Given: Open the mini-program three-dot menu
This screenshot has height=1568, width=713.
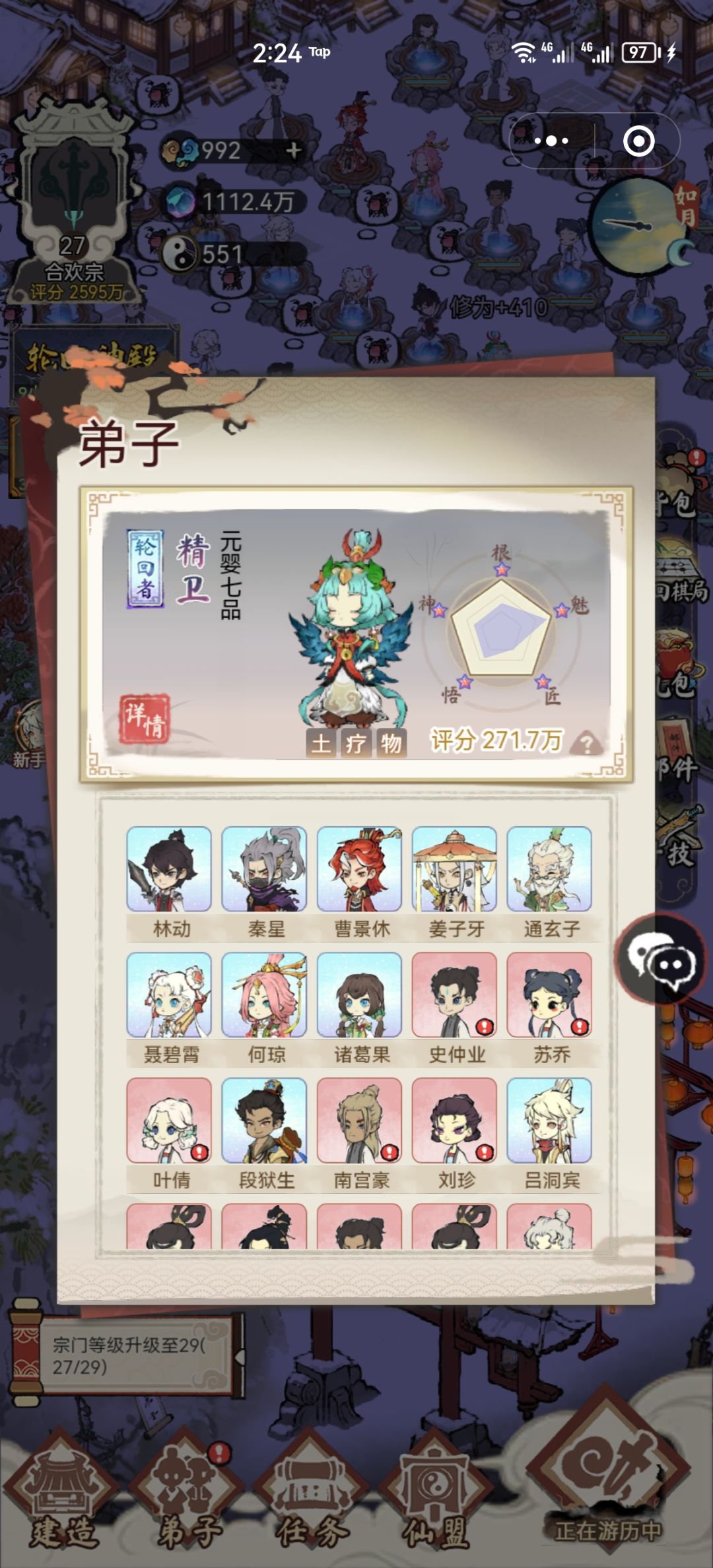Looking at the screenshot, I should click(551, 141).
